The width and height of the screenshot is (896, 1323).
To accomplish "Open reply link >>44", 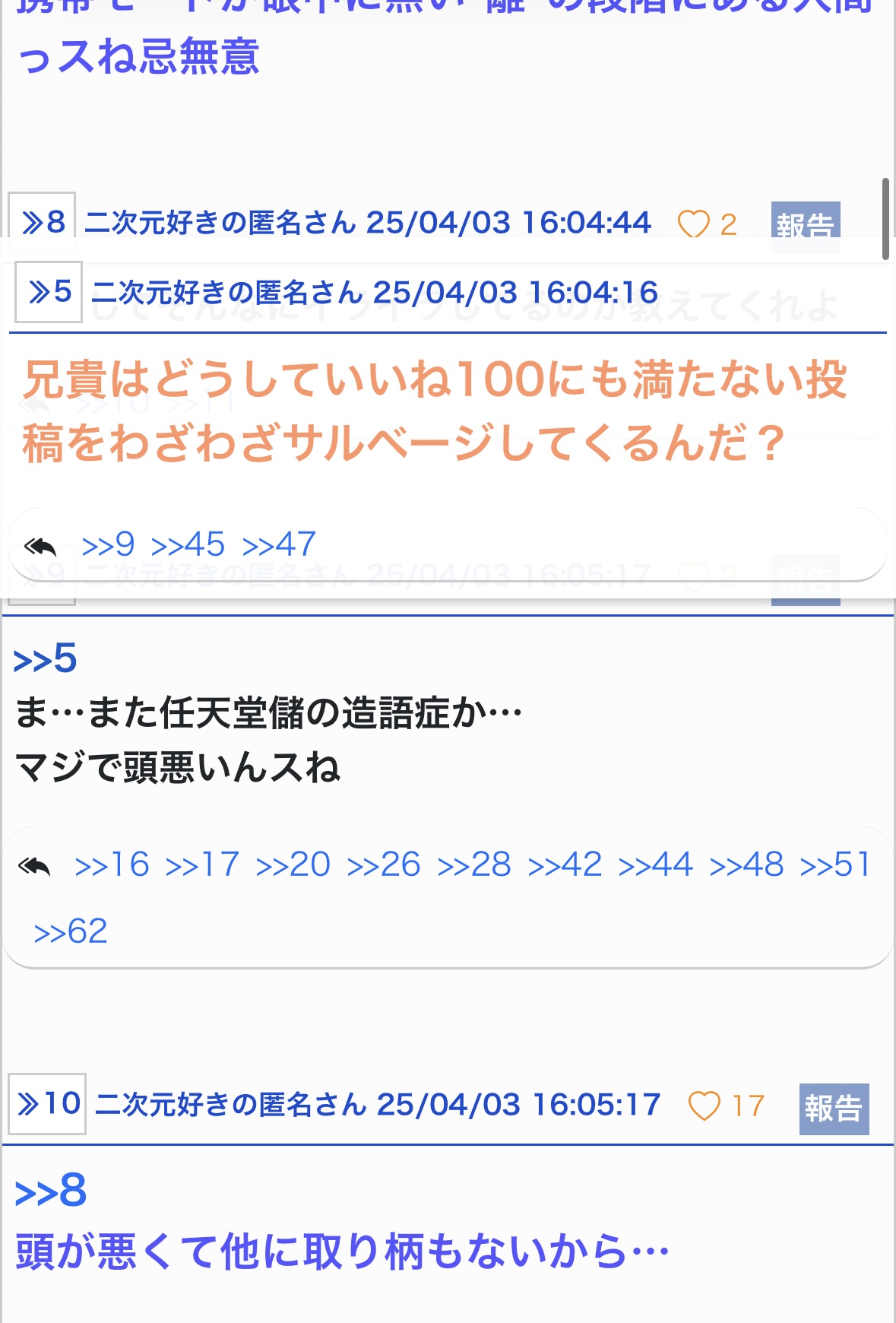I will tap(656, 865).
